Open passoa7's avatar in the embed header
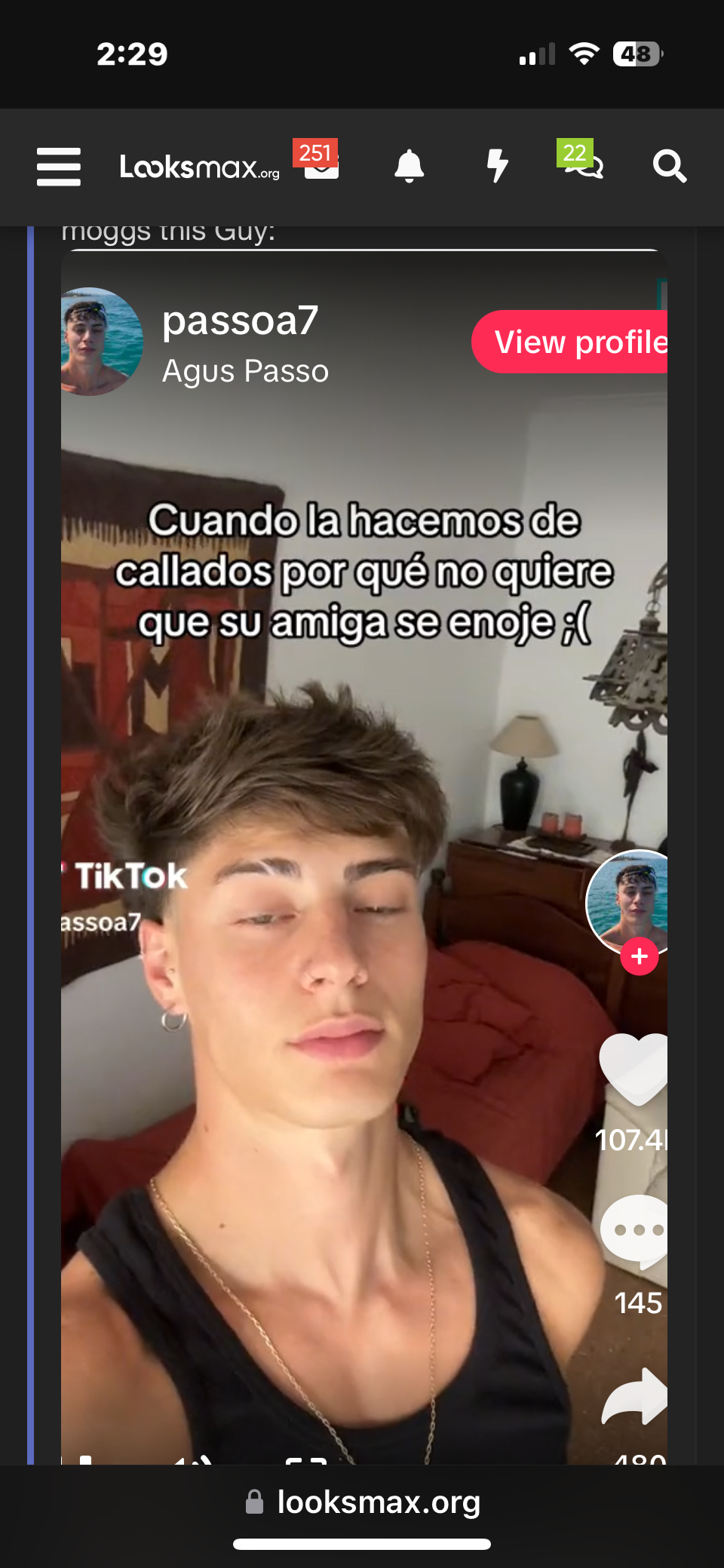The width and height of the screenshot is (724, 1568). point(100,342)
